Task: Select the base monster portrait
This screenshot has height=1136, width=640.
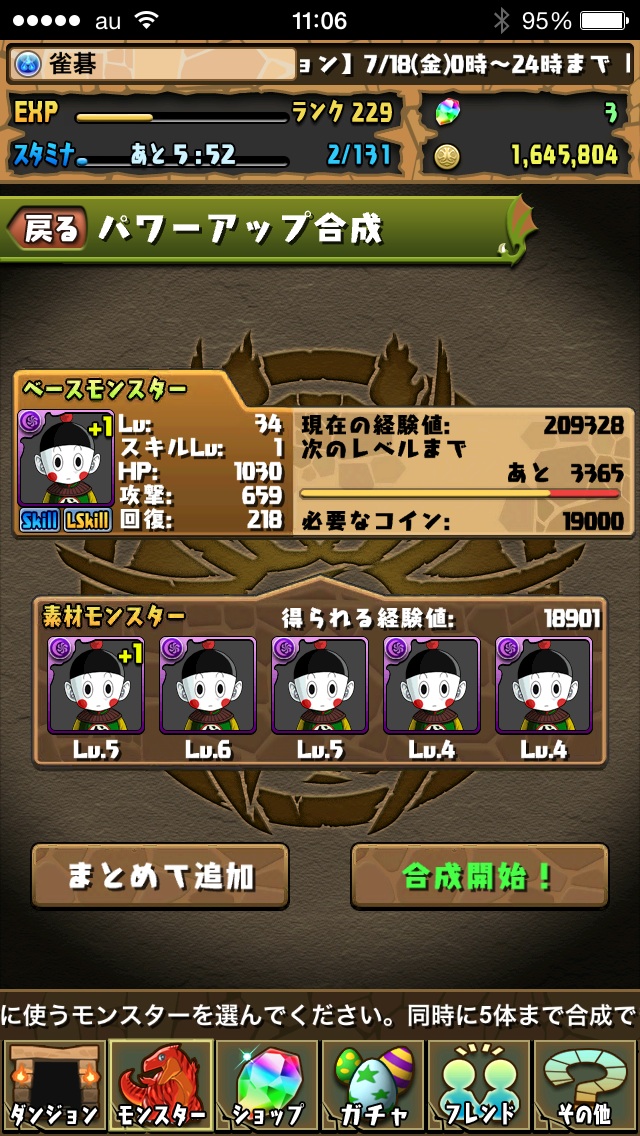Action: click(x=65, y=458)
